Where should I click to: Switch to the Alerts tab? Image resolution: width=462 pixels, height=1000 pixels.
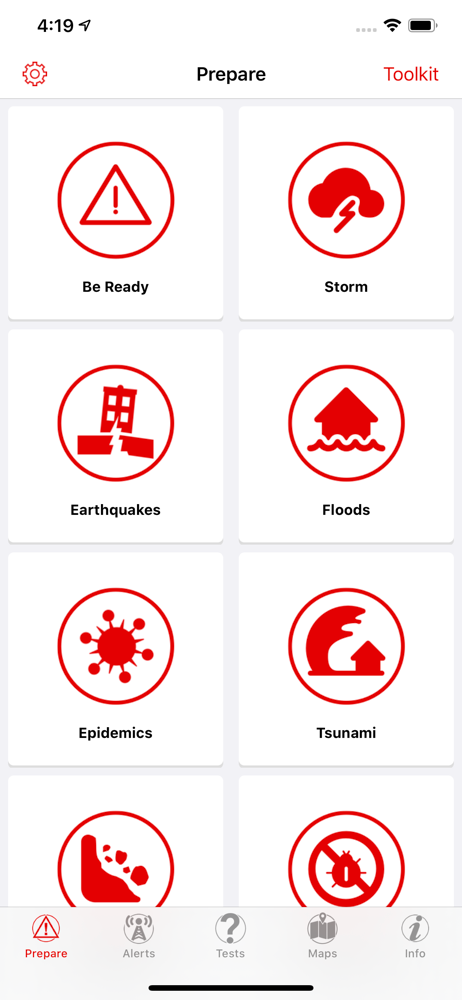138,936
